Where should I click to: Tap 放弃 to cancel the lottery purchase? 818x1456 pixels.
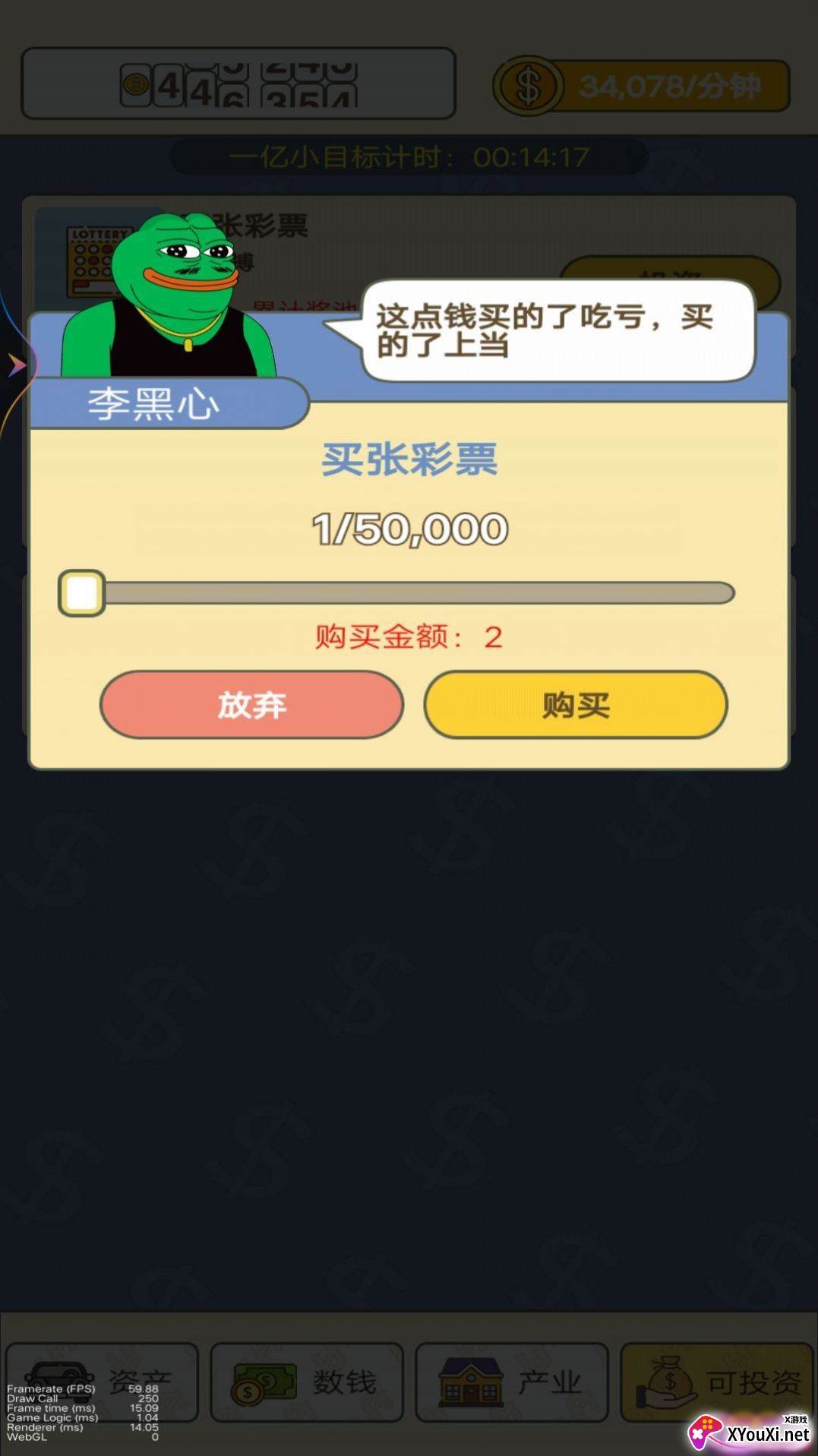pyautogui.click(x=251, y=704)
